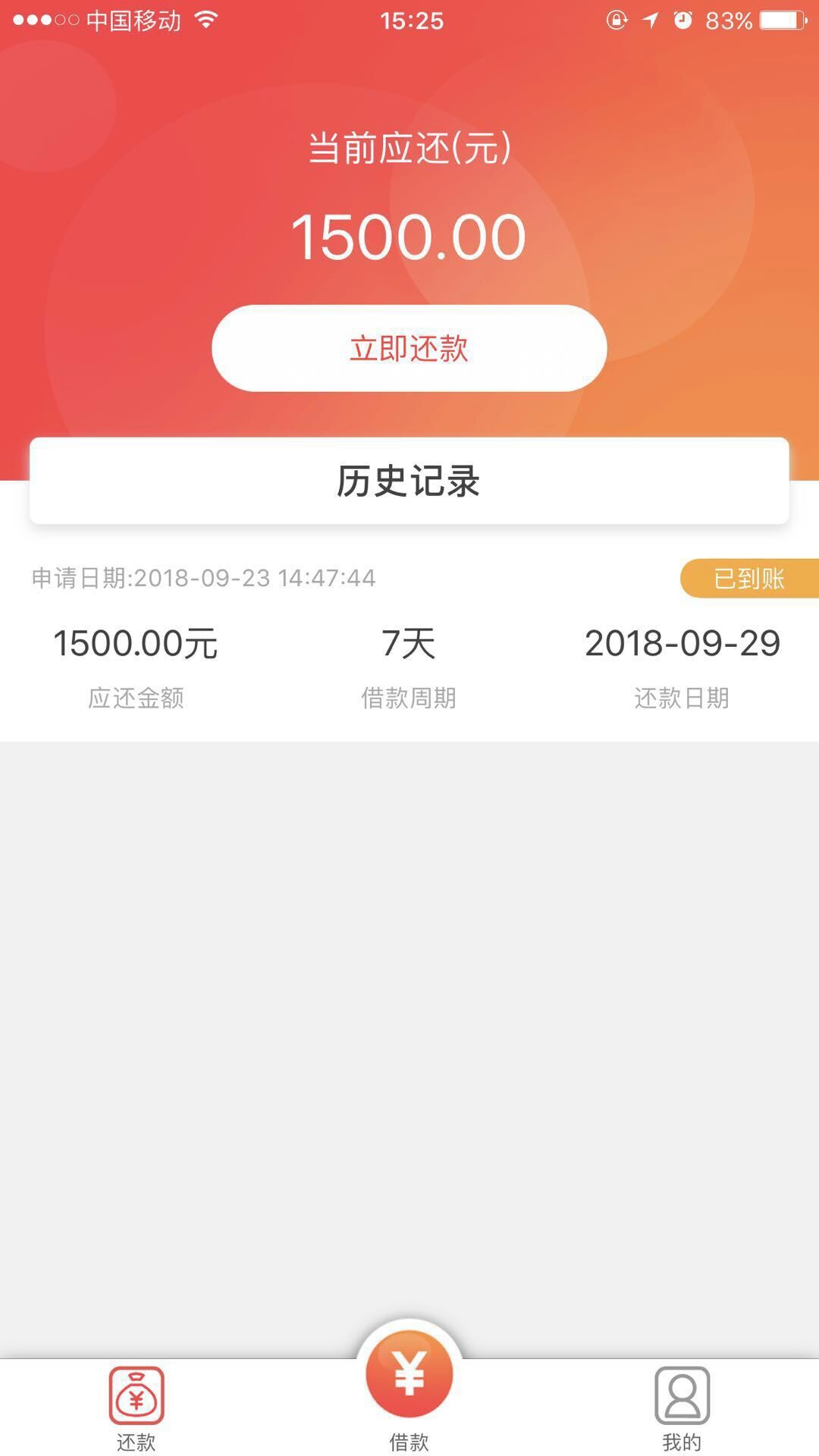Go to the 我的 tab
The image size is (819, 1456).
(x=682, y=1408)
